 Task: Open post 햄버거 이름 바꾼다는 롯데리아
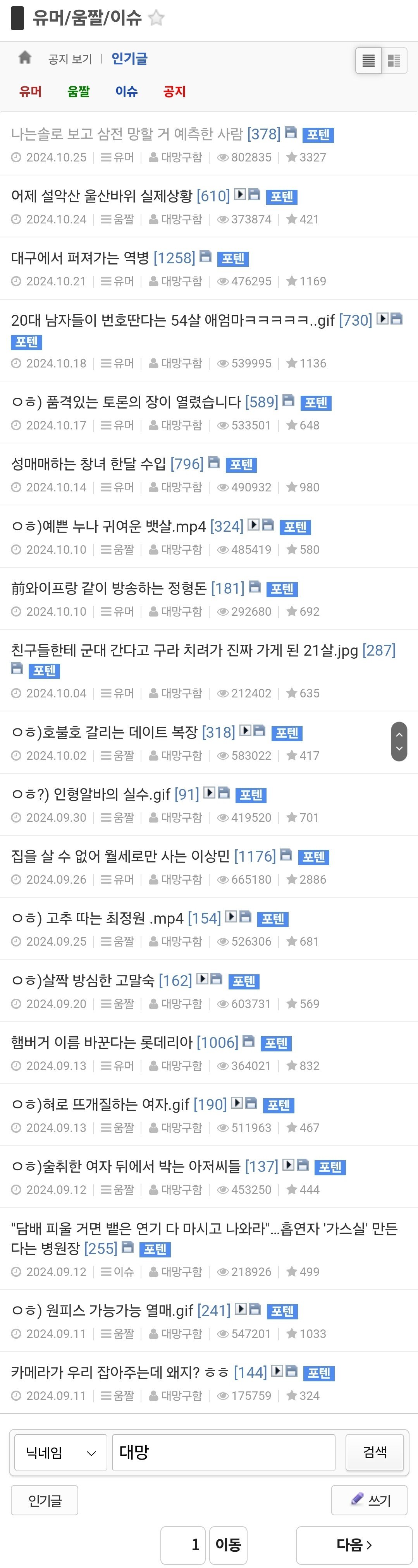point(103,1043)
